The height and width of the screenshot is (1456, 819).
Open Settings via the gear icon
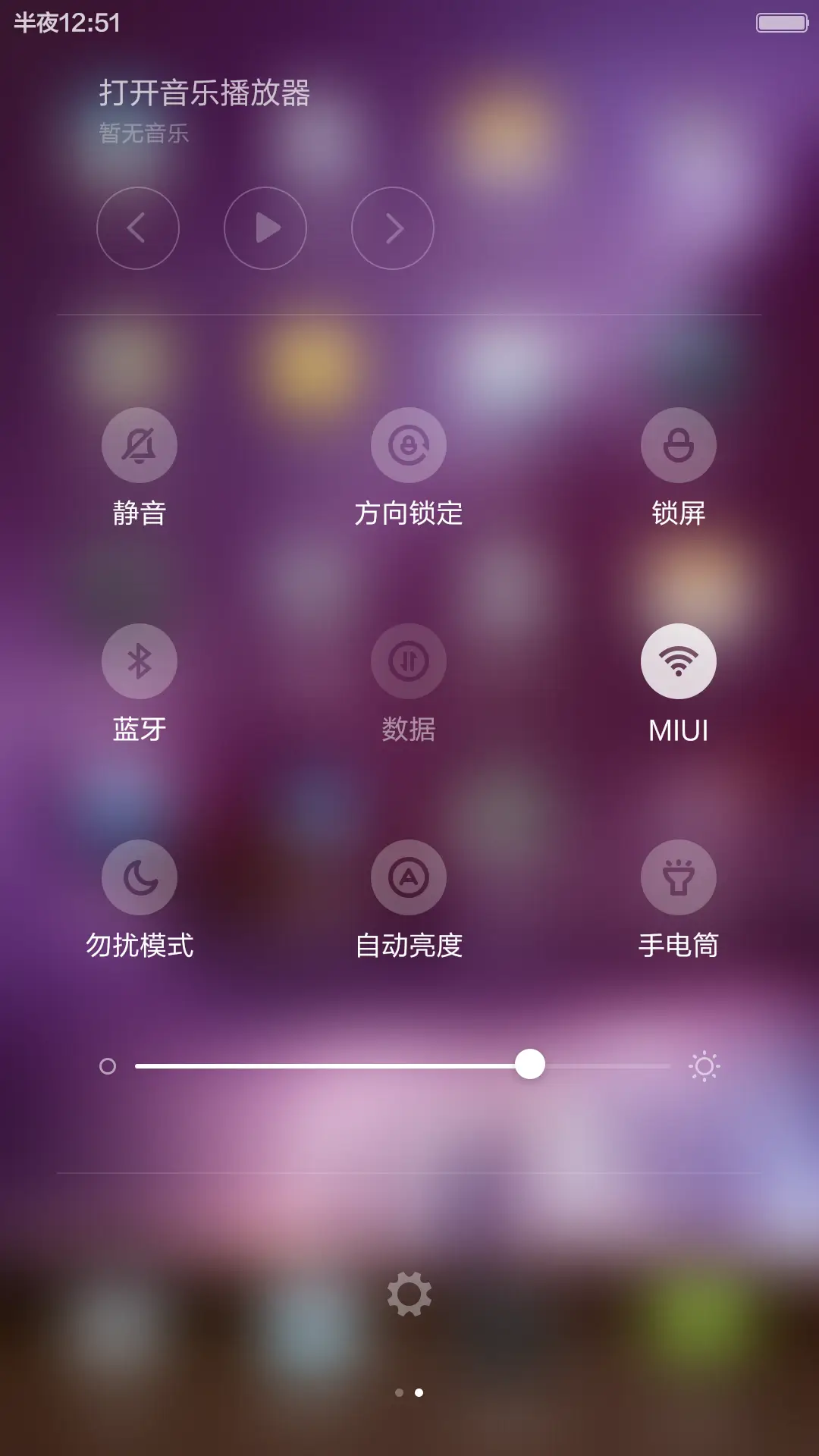click(x=409, y=1293)
